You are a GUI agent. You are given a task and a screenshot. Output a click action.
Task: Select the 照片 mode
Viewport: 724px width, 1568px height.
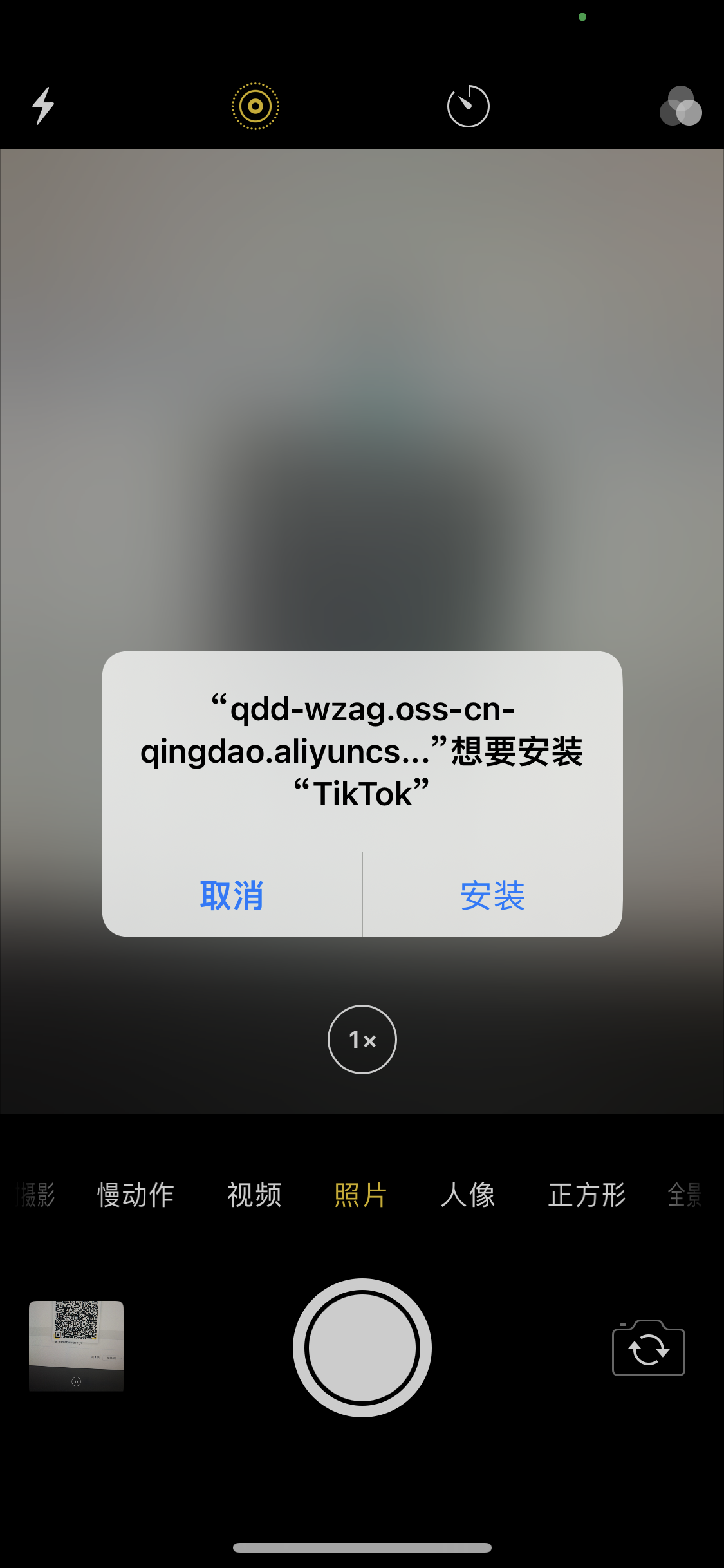click(360, 1195)
